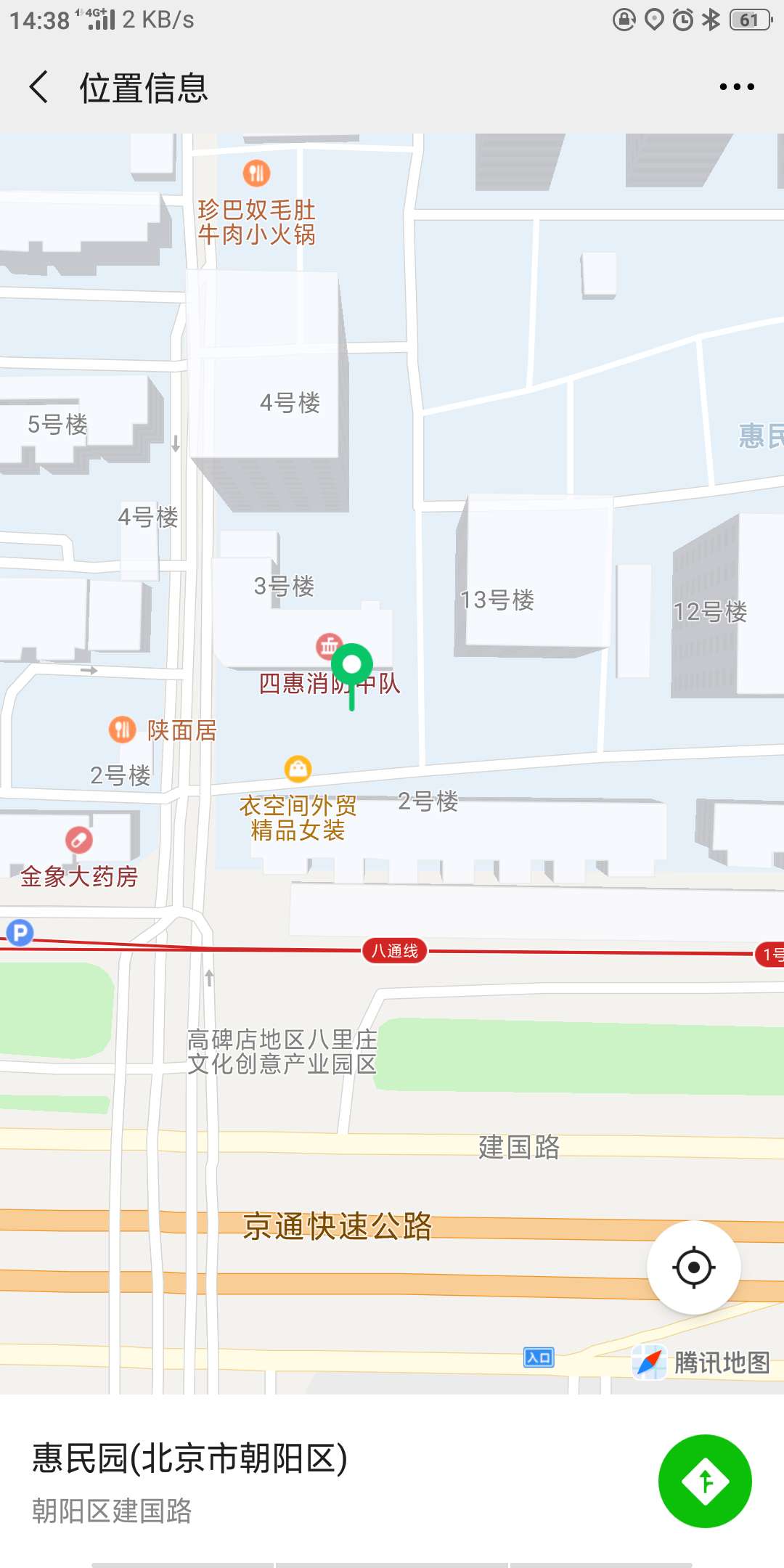Tap the green location pin marker
This screenshot has height=1568, width=784.
tap(352, 665)
